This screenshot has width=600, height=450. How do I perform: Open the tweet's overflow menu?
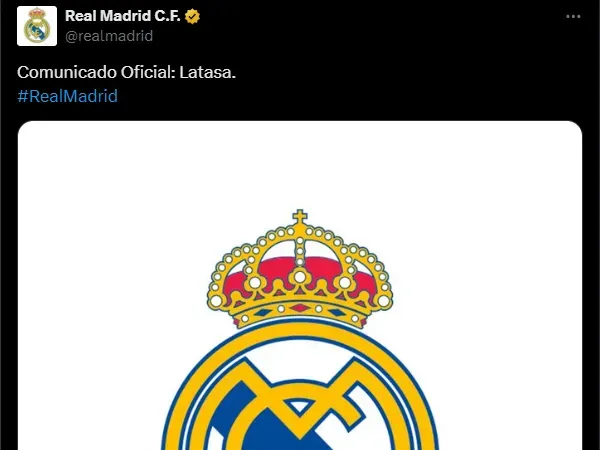573,17
